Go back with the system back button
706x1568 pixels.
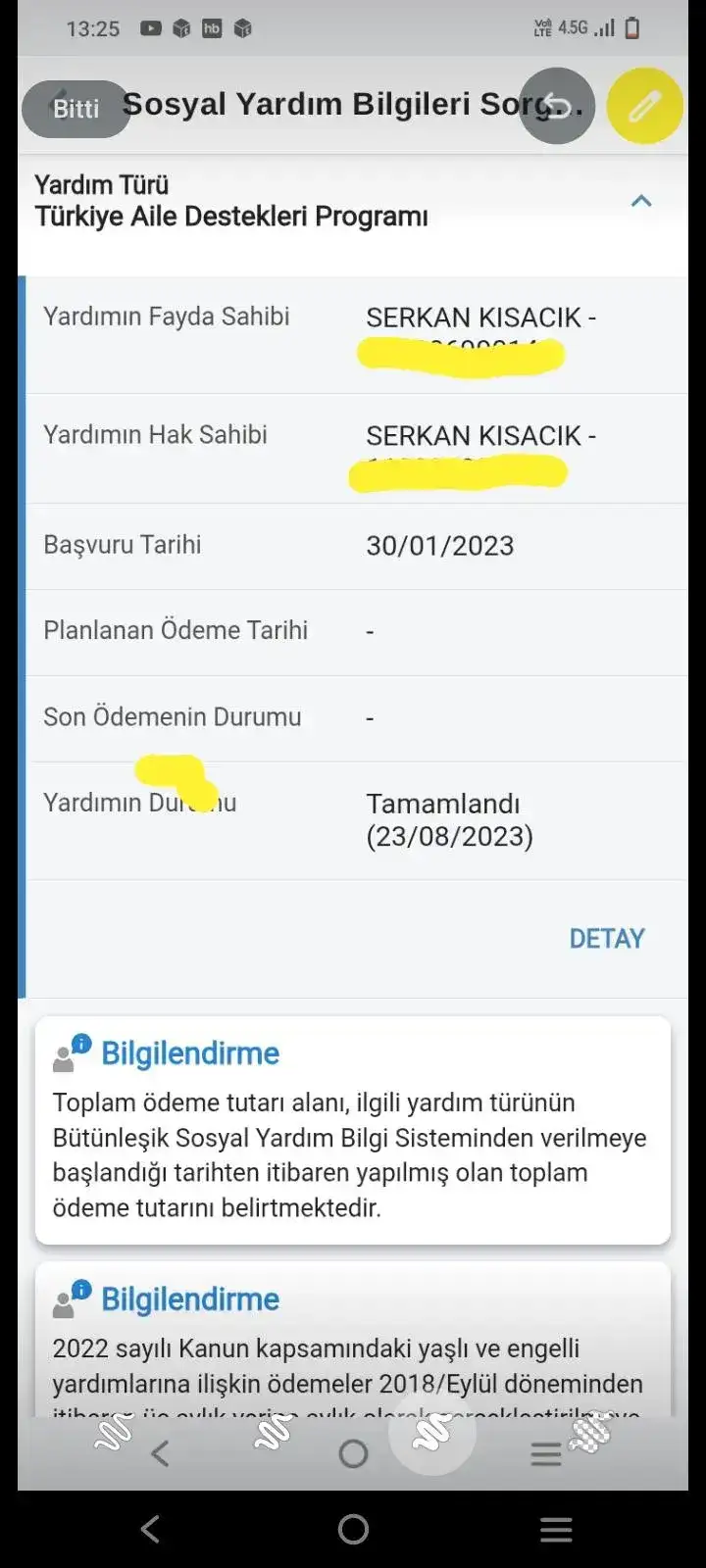tap(150, 1529)
